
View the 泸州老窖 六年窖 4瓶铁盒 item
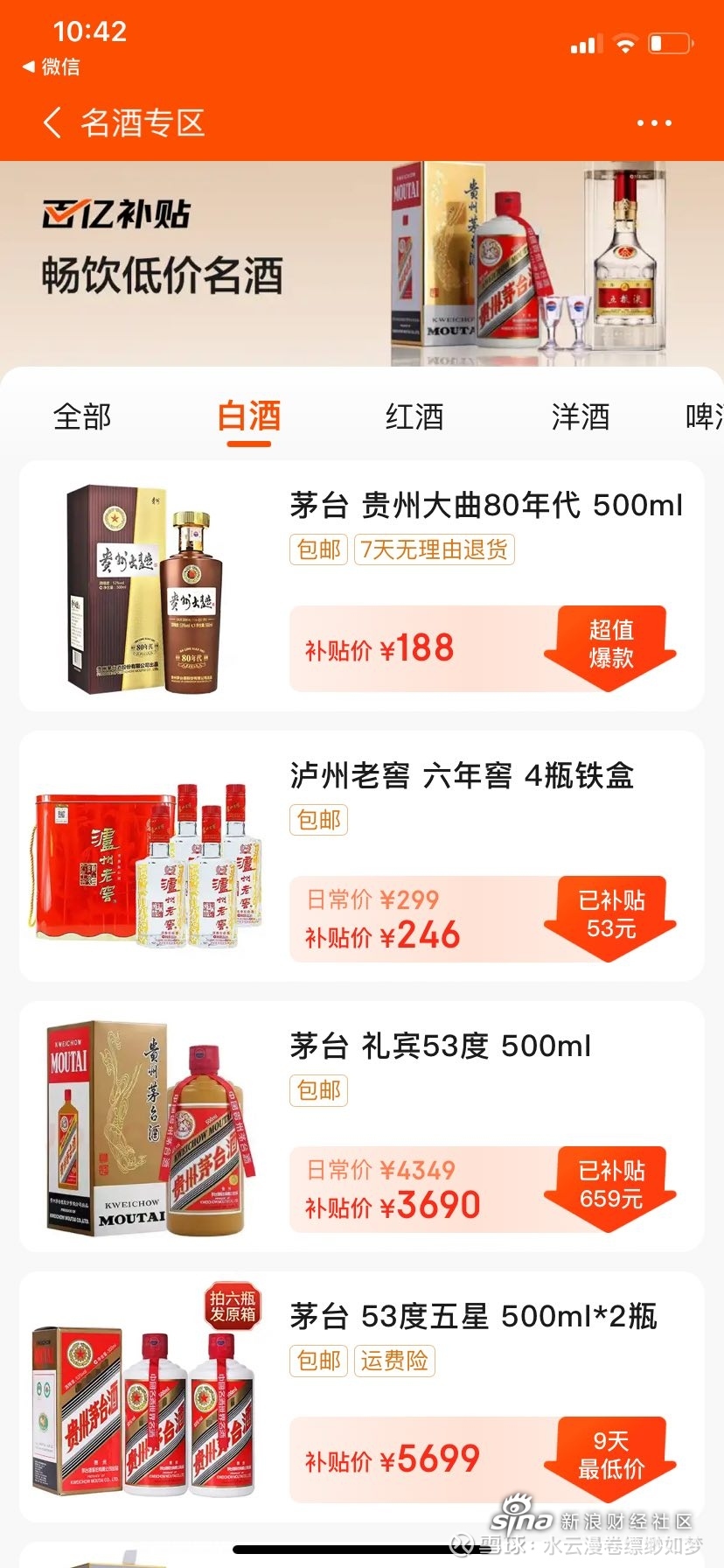[x=462, y=776]
